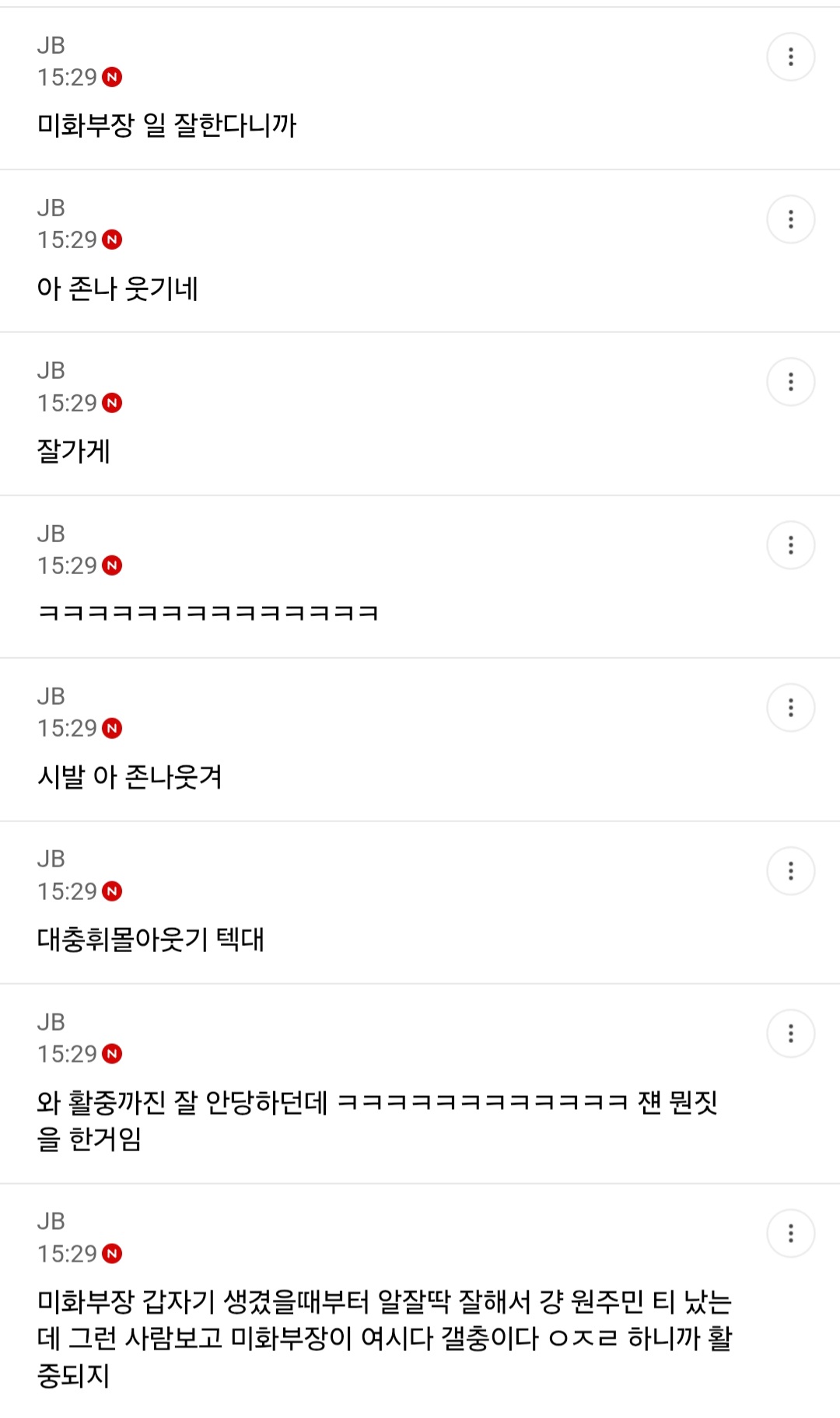Click the three-dot menu beside '시발 아 존나웃겨'

792,709
